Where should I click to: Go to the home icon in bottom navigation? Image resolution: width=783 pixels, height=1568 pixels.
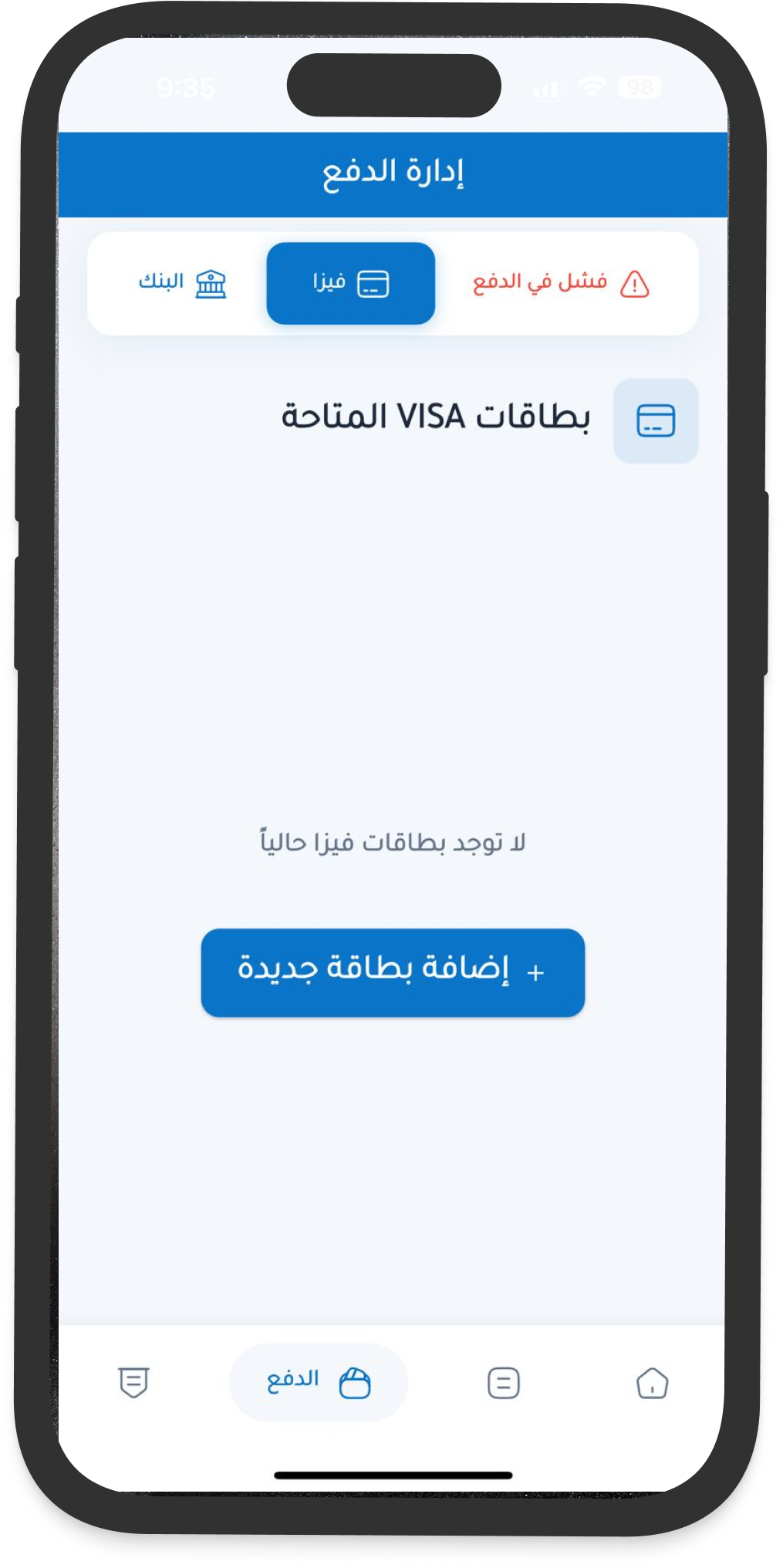click(652, 1382)
